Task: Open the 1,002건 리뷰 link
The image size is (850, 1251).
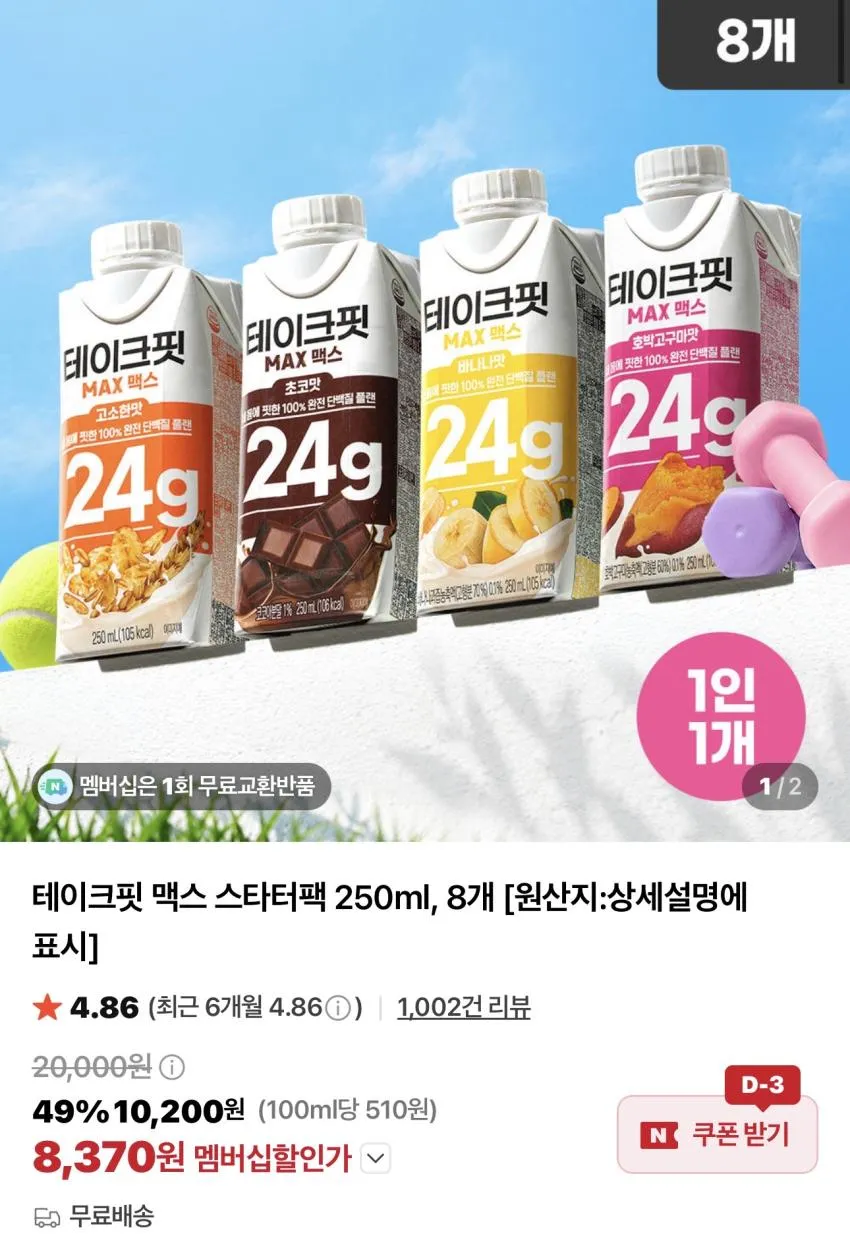Action: tap(463, 1007)
